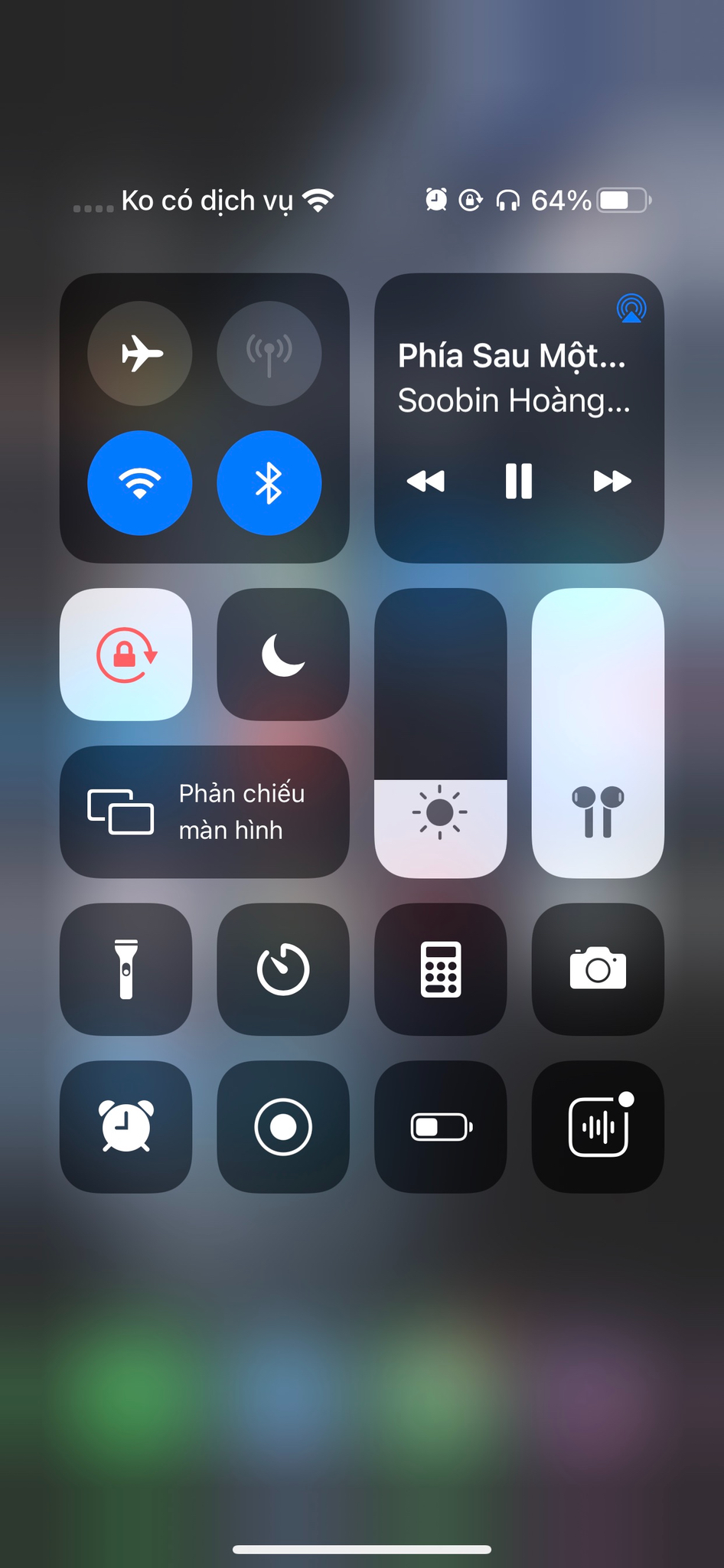This screenshot has height=1568, width=724.
Task: Open the alarm clock
Action: pyautogui.click(x=126, y=1127)
